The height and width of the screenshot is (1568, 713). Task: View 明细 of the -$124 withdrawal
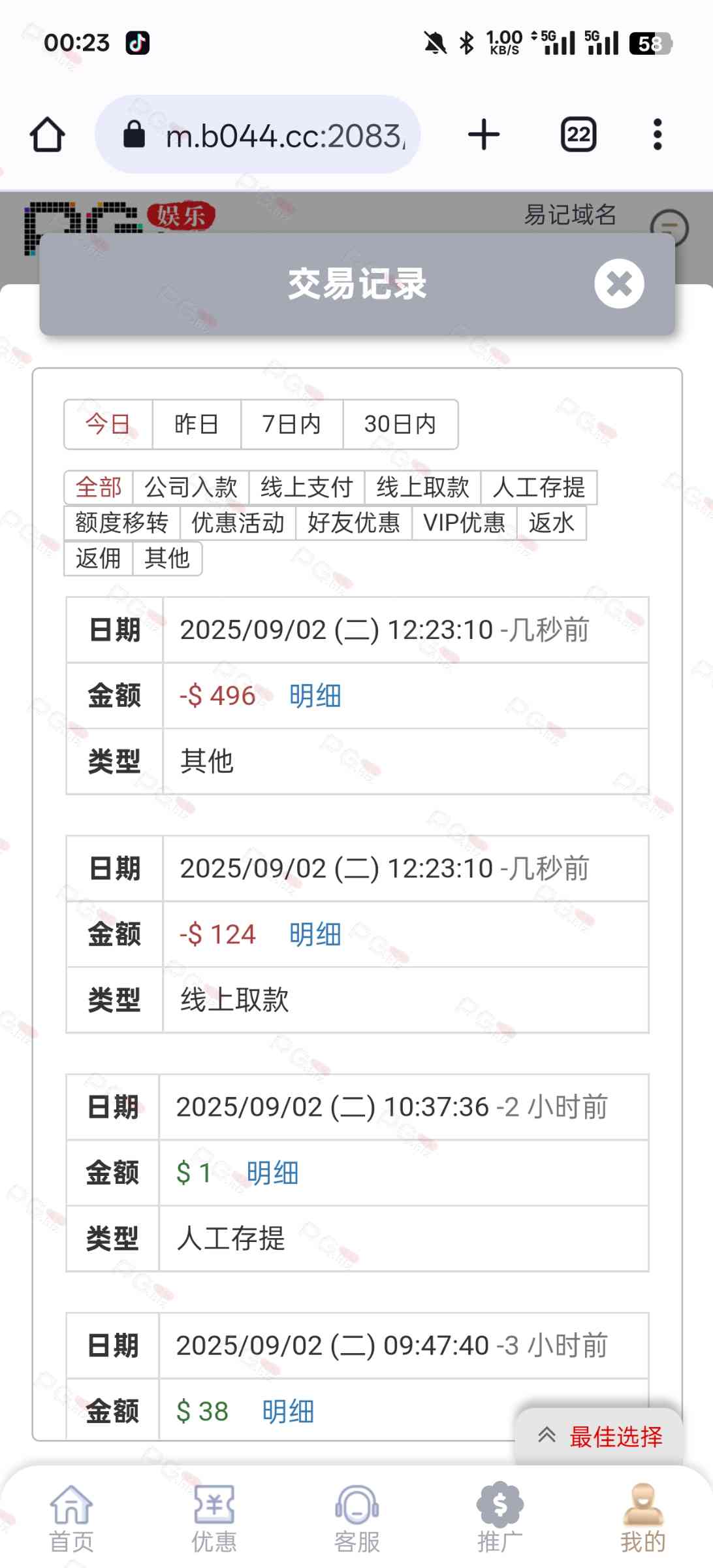coord(315,934)
